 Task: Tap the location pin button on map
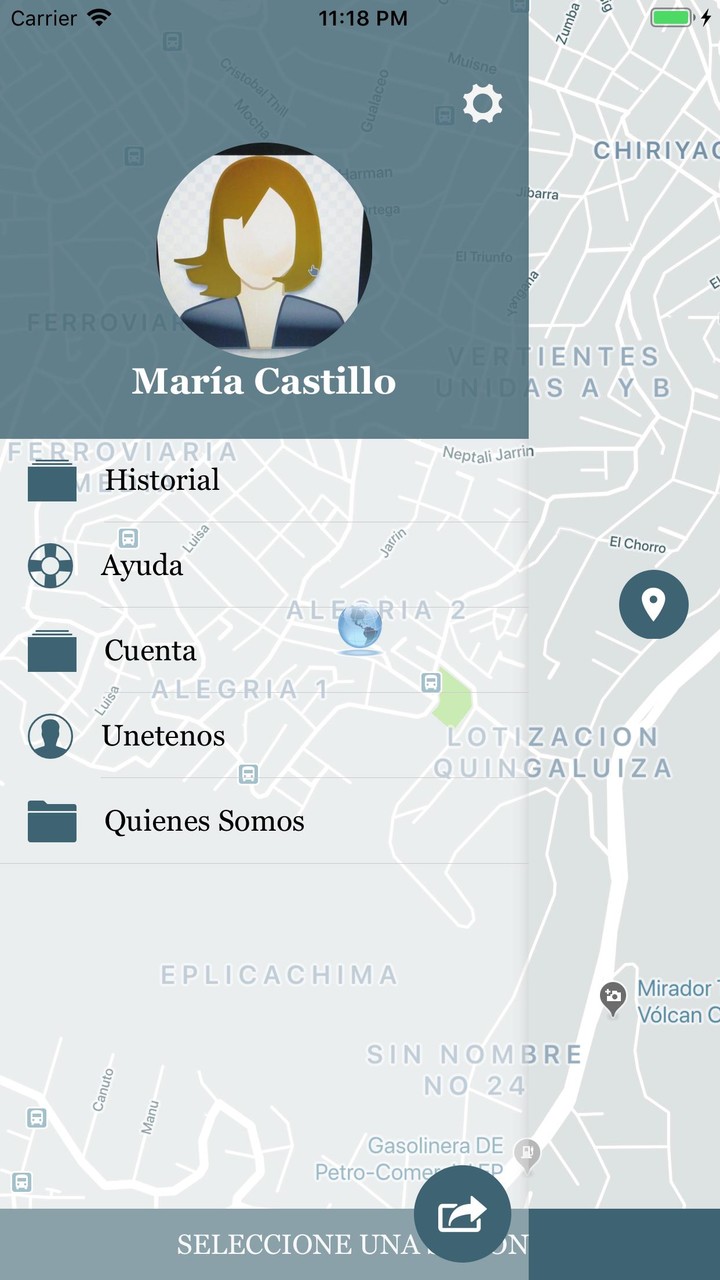[653, 604]
